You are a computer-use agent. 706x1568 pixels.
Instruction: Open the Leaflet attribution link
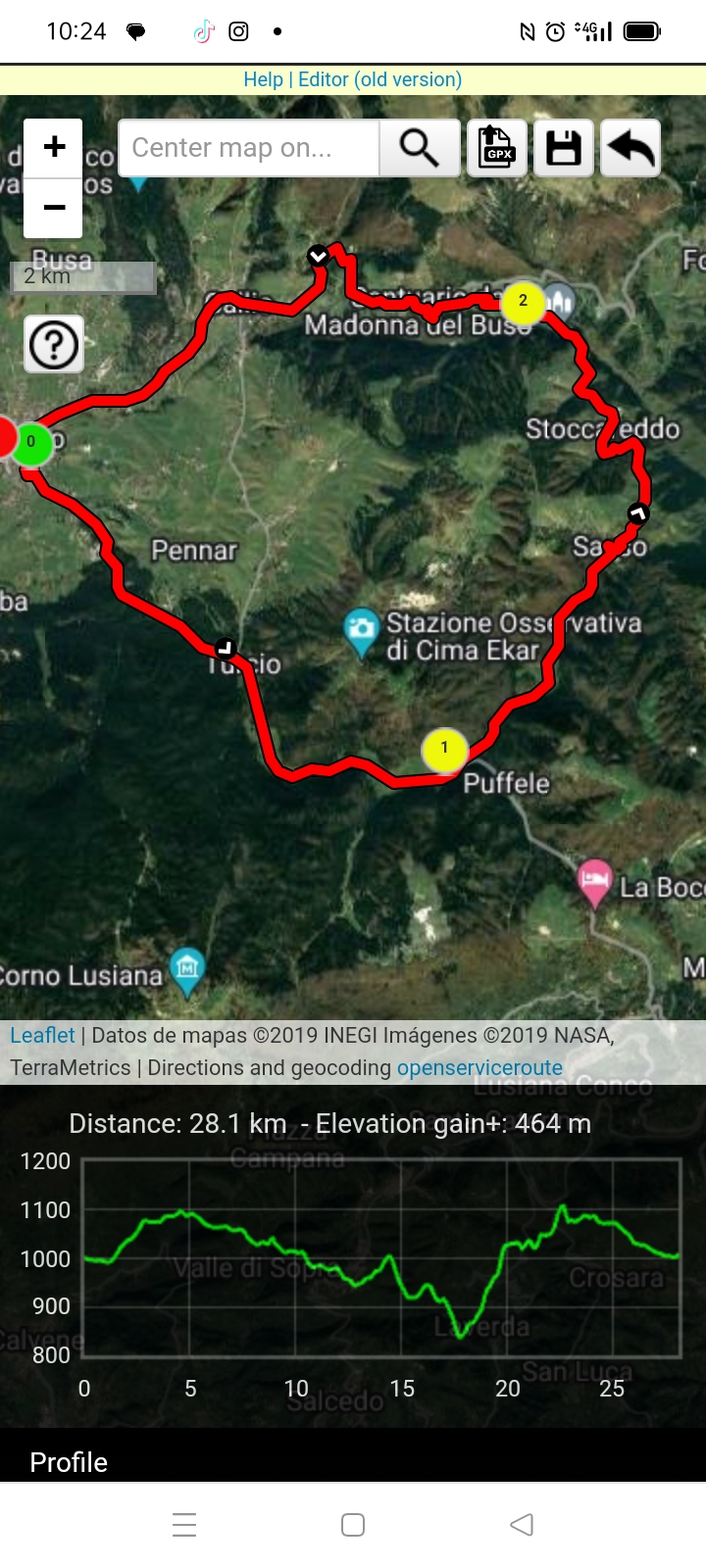coord(42,1035)
